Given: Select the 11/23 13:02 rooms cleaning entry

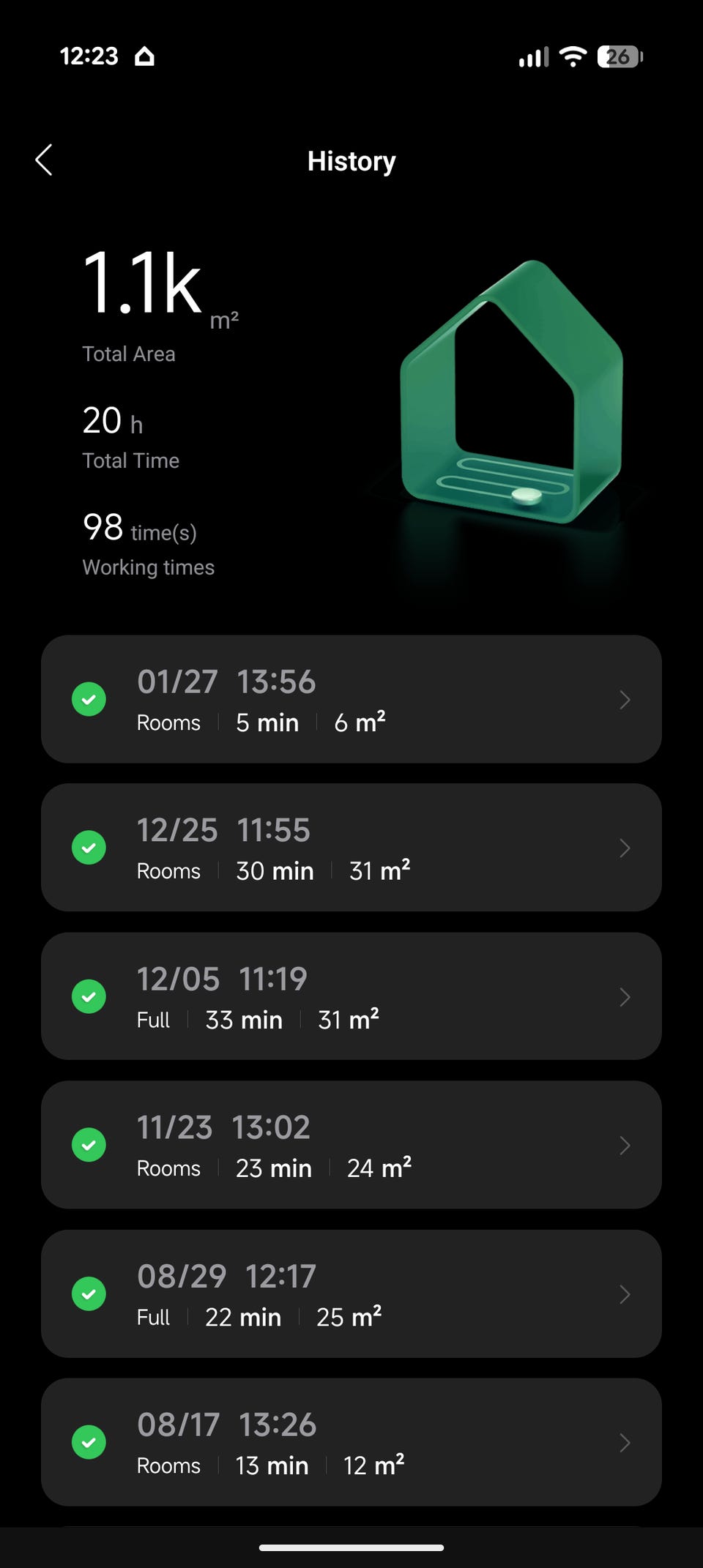Looking at the screenshot, I should 351,1145.
